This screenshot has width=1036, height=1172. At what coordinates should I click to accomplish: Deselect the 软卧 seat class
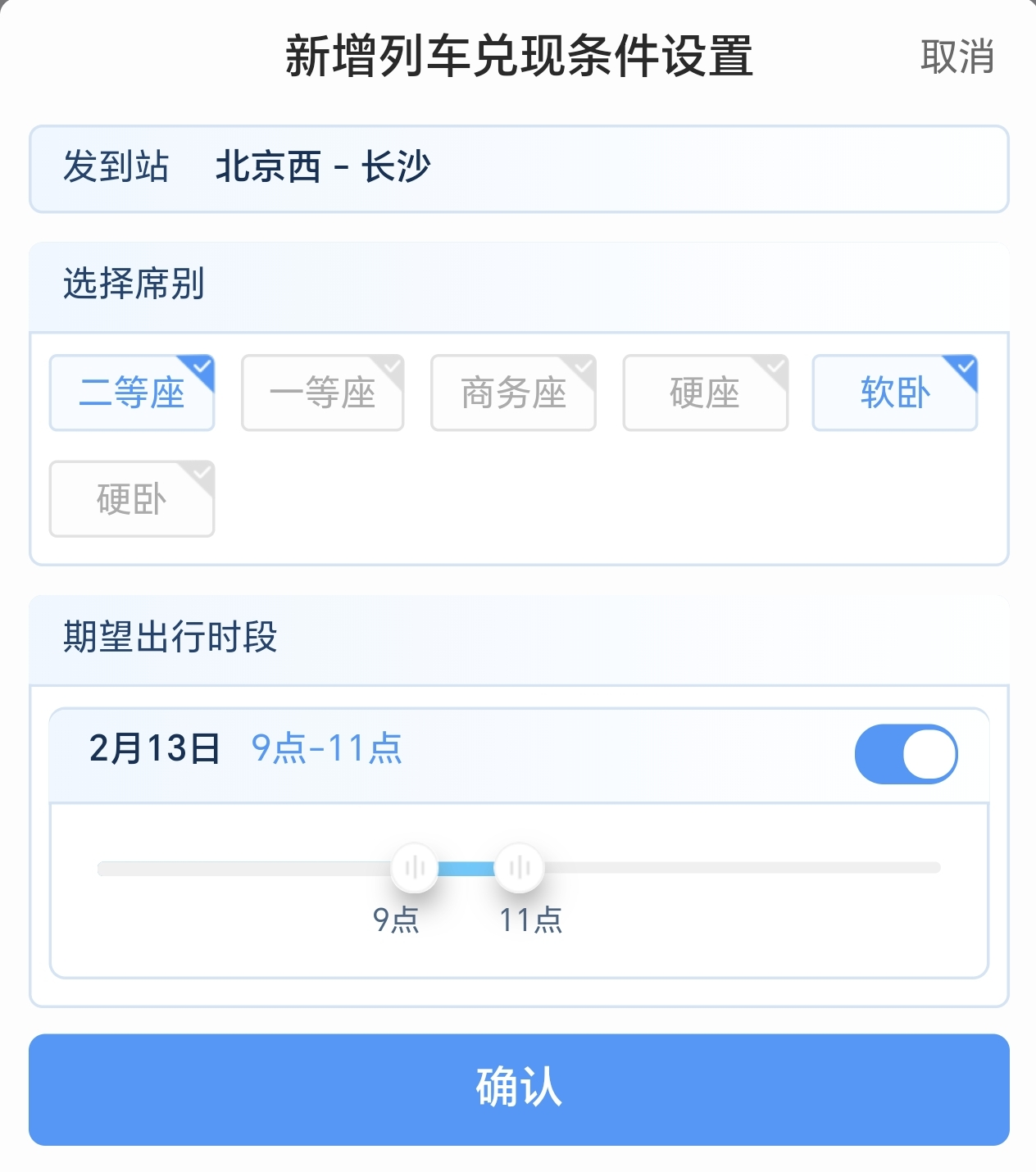[894, 393]
